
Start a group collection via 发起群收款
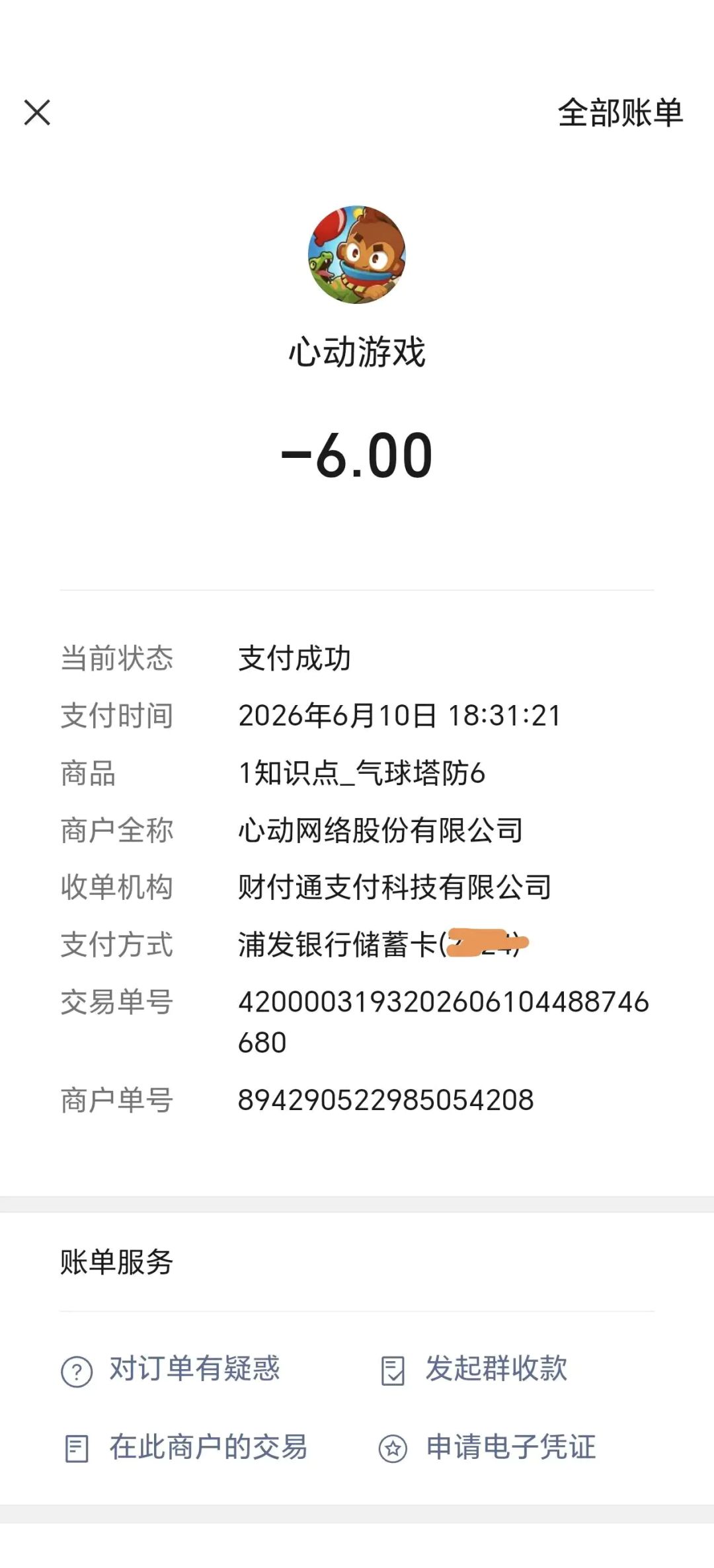click(x=473, y=1369)
